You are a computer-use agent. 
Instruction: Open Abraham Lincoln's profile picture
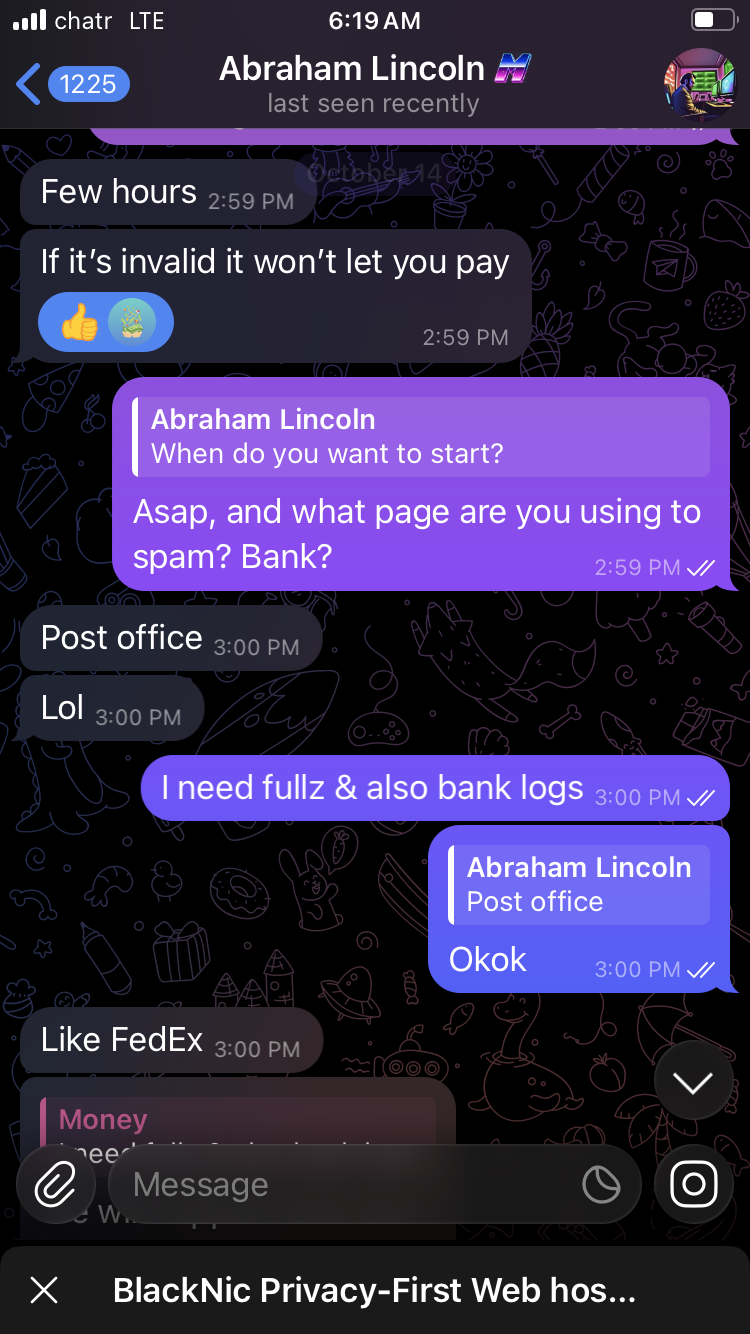699,84
